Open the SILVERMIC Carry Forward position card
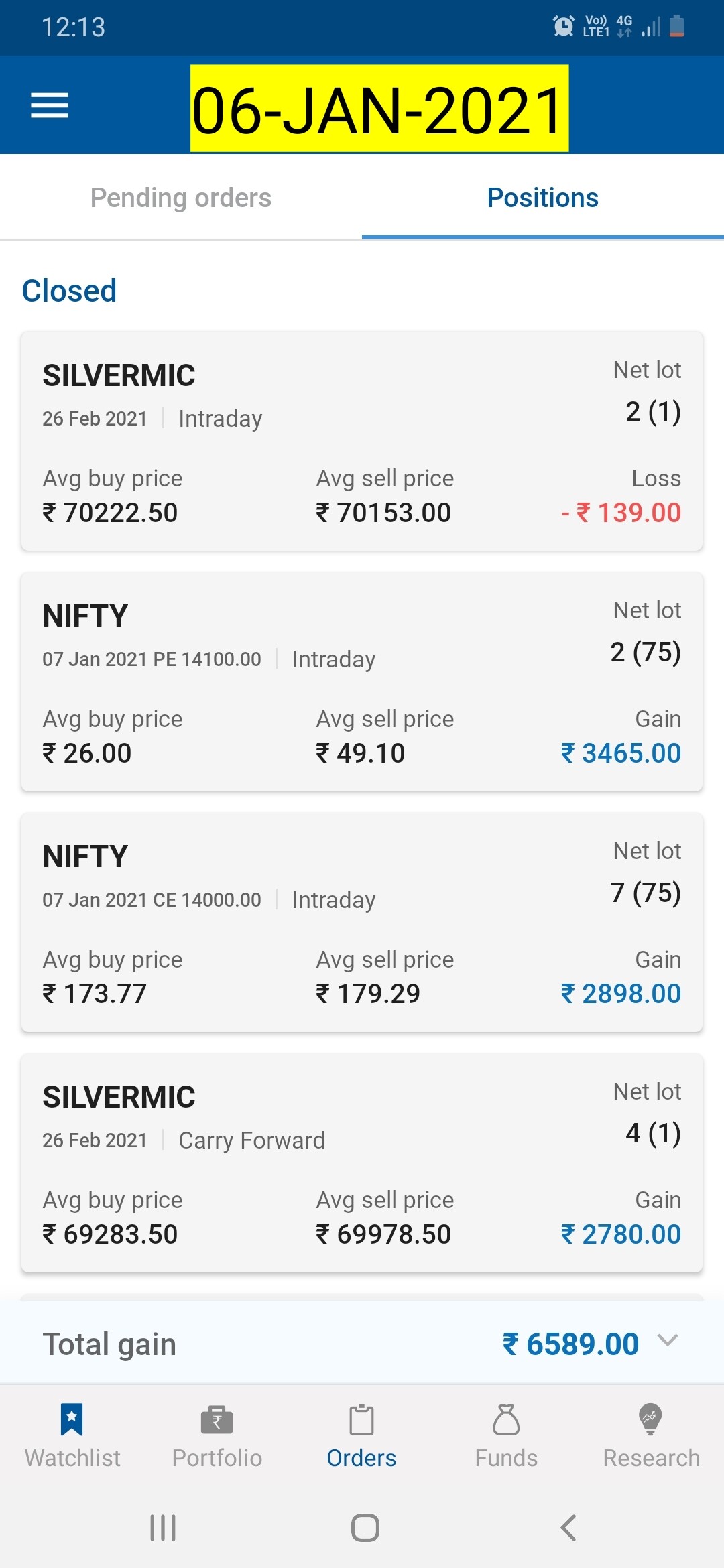724x1568 pixels. [362, 1163]
